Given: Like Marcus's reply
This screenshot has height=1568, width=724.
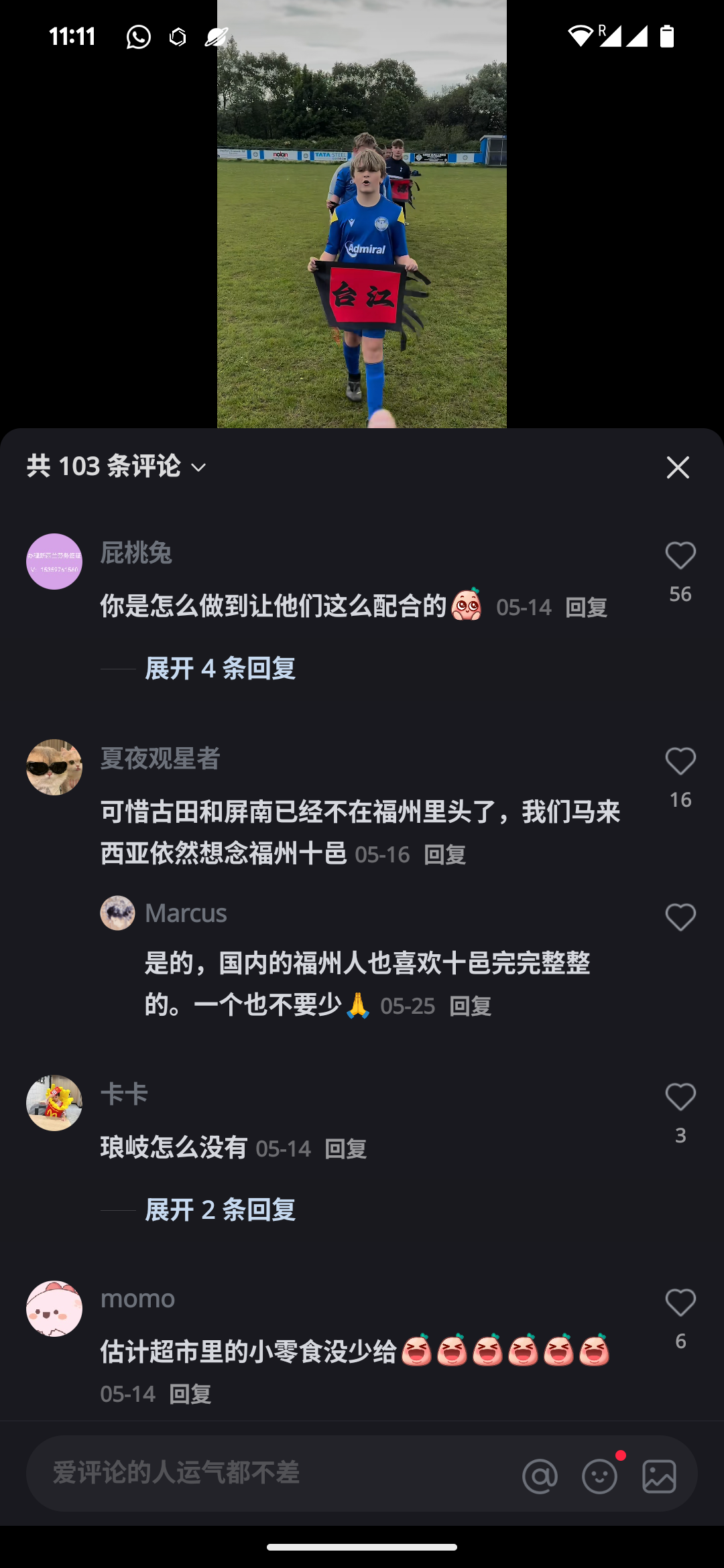Looking at the screenshot, I should point(680,917).
